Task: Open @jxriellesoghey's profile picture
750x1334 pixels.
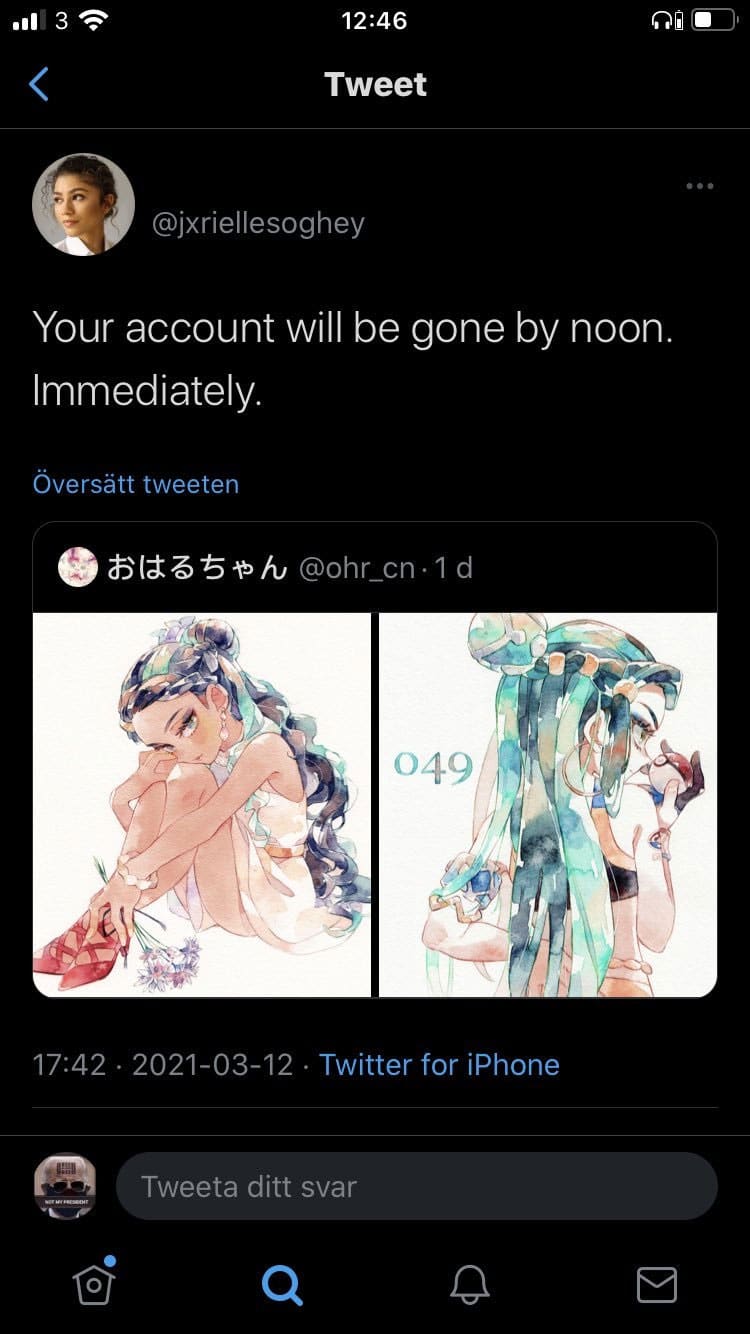Action: [84, 204]
